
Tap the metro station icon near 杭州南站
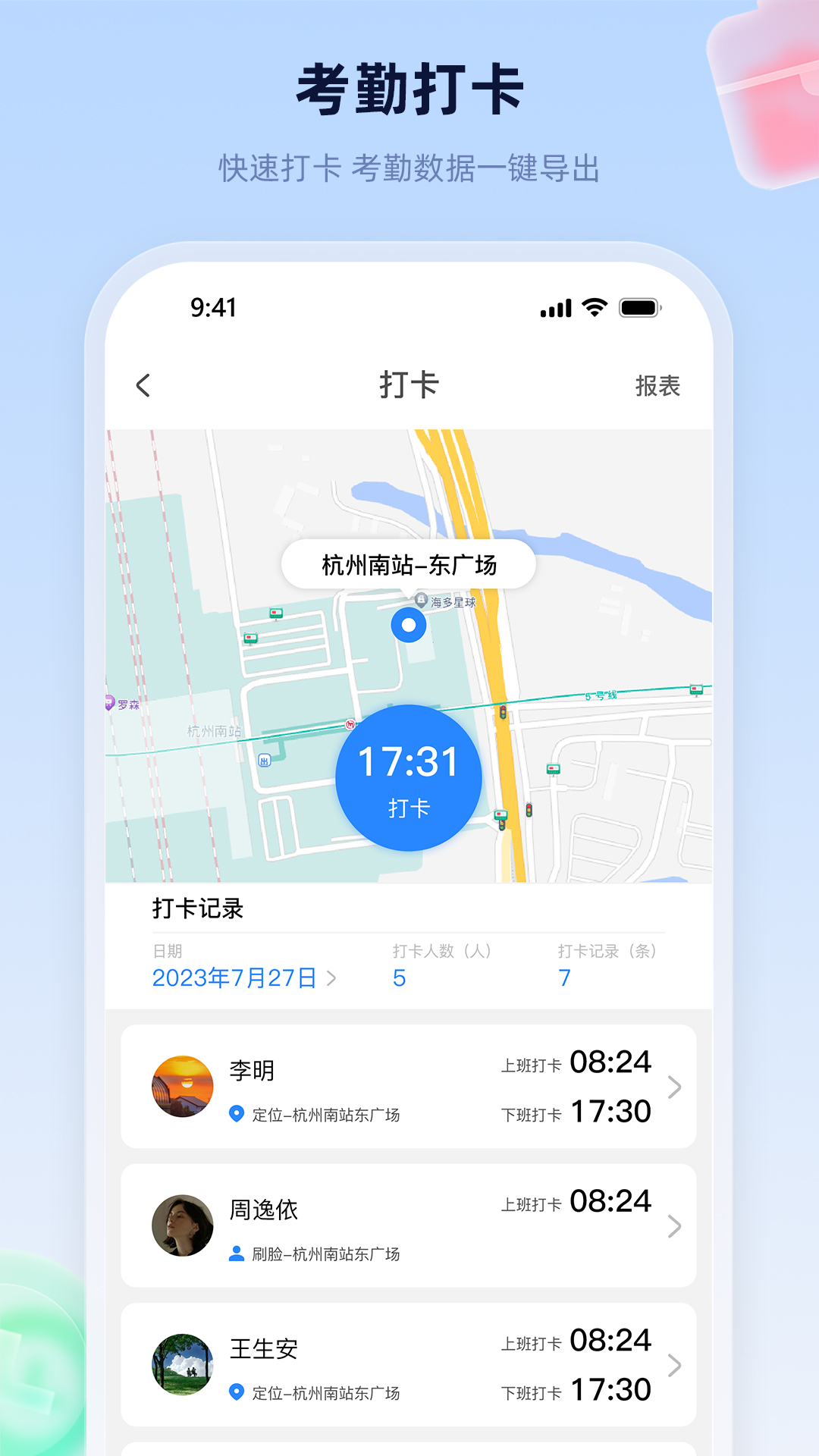point(350,723)
